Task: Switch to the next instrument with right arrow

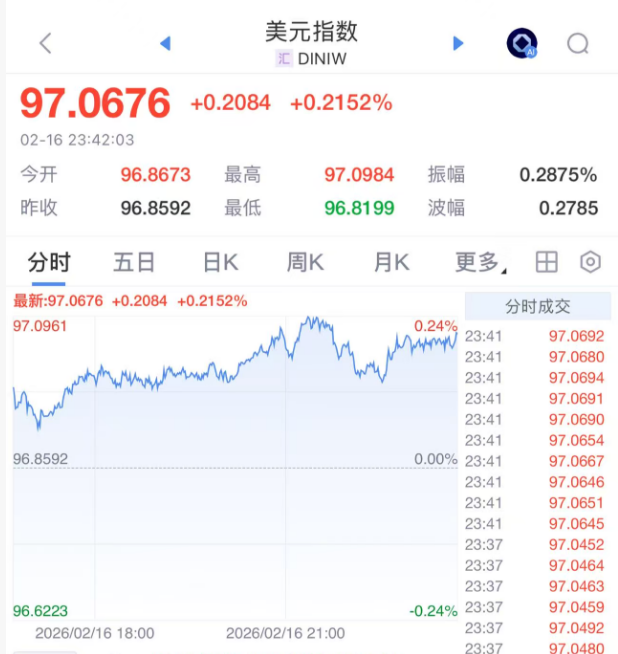Action: [458, 43]
